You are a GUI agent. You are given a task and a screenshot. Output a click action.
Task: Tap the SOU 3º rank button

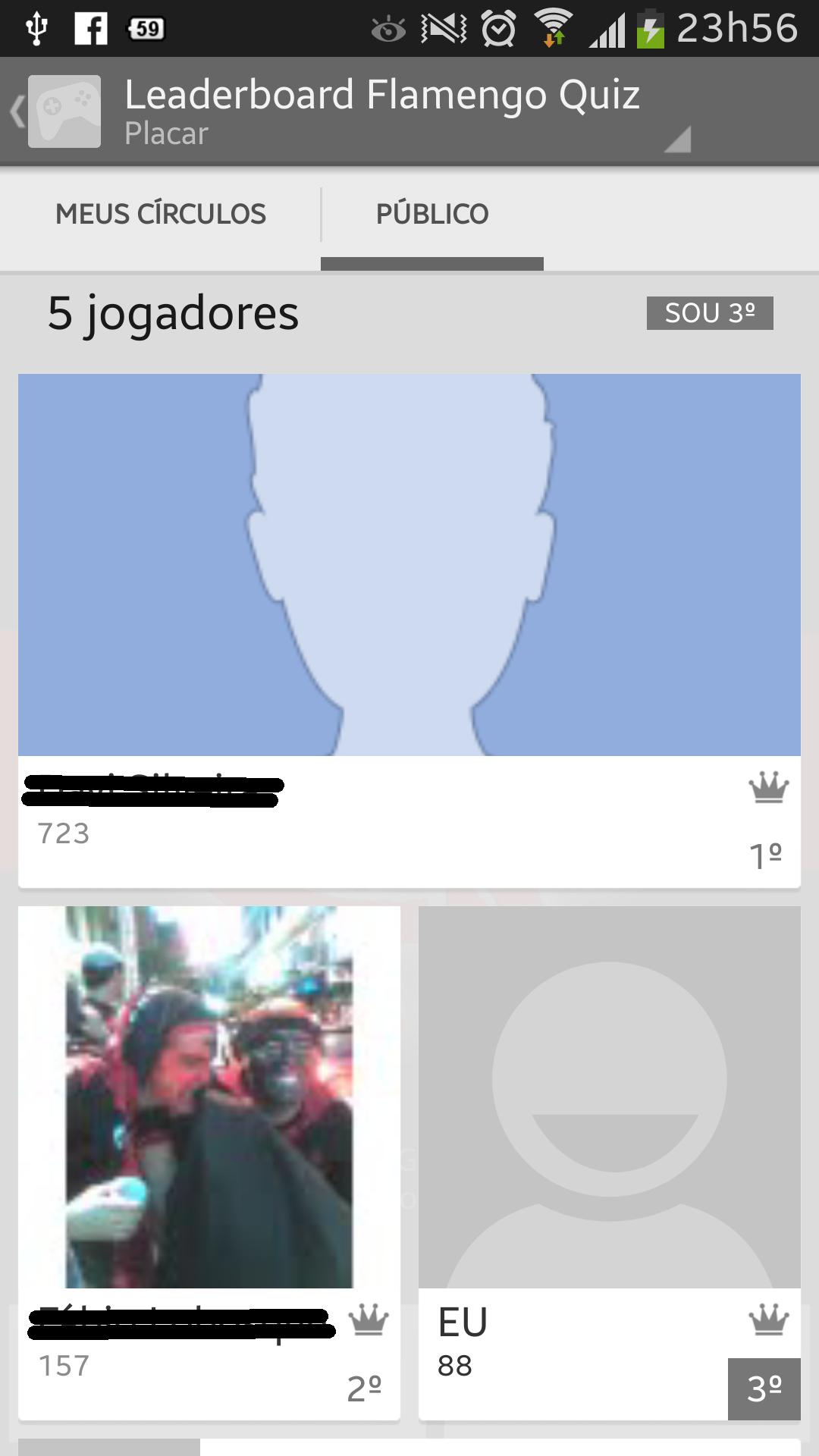709,313
